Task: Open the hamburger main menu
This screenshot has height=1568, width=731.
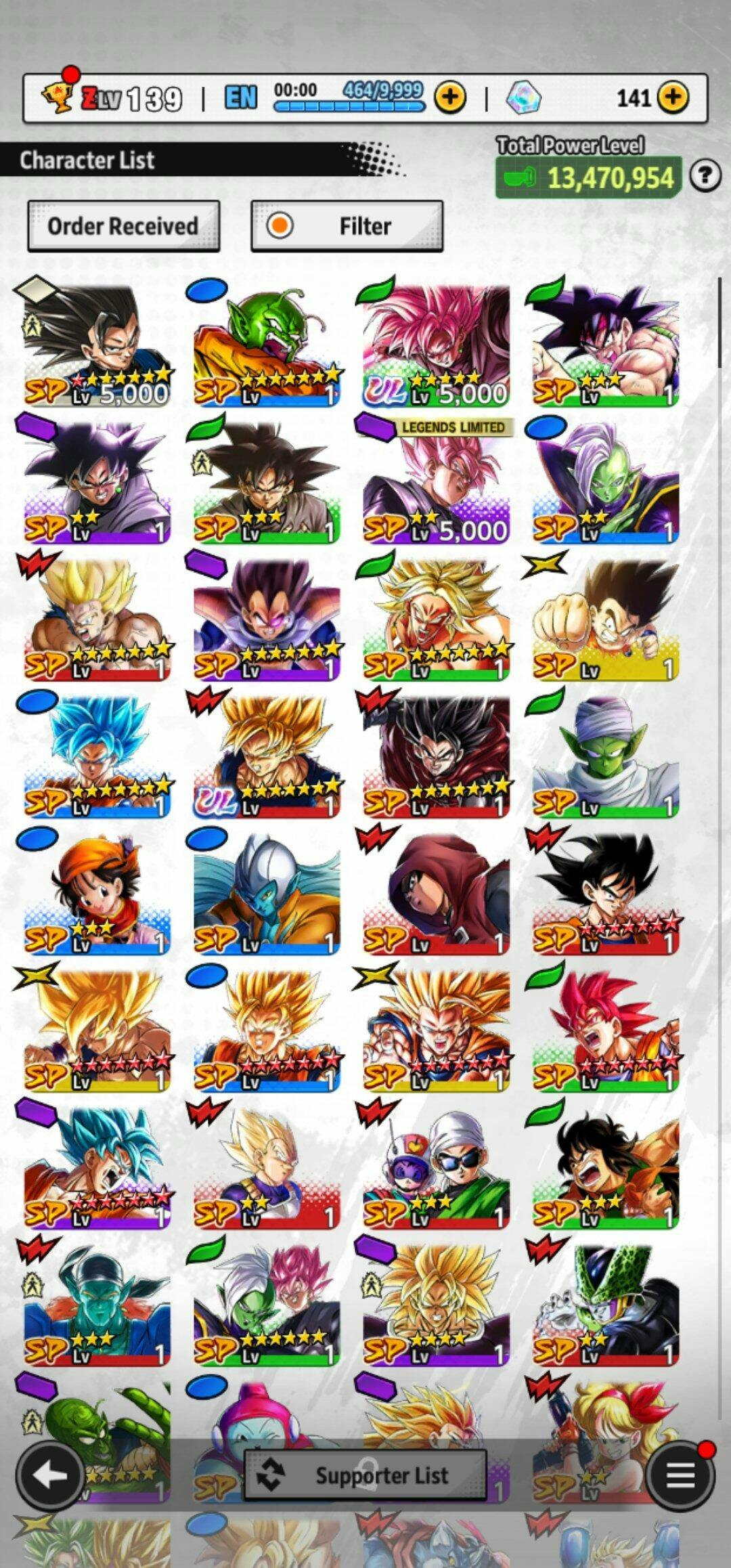Action: point(680,1475)
